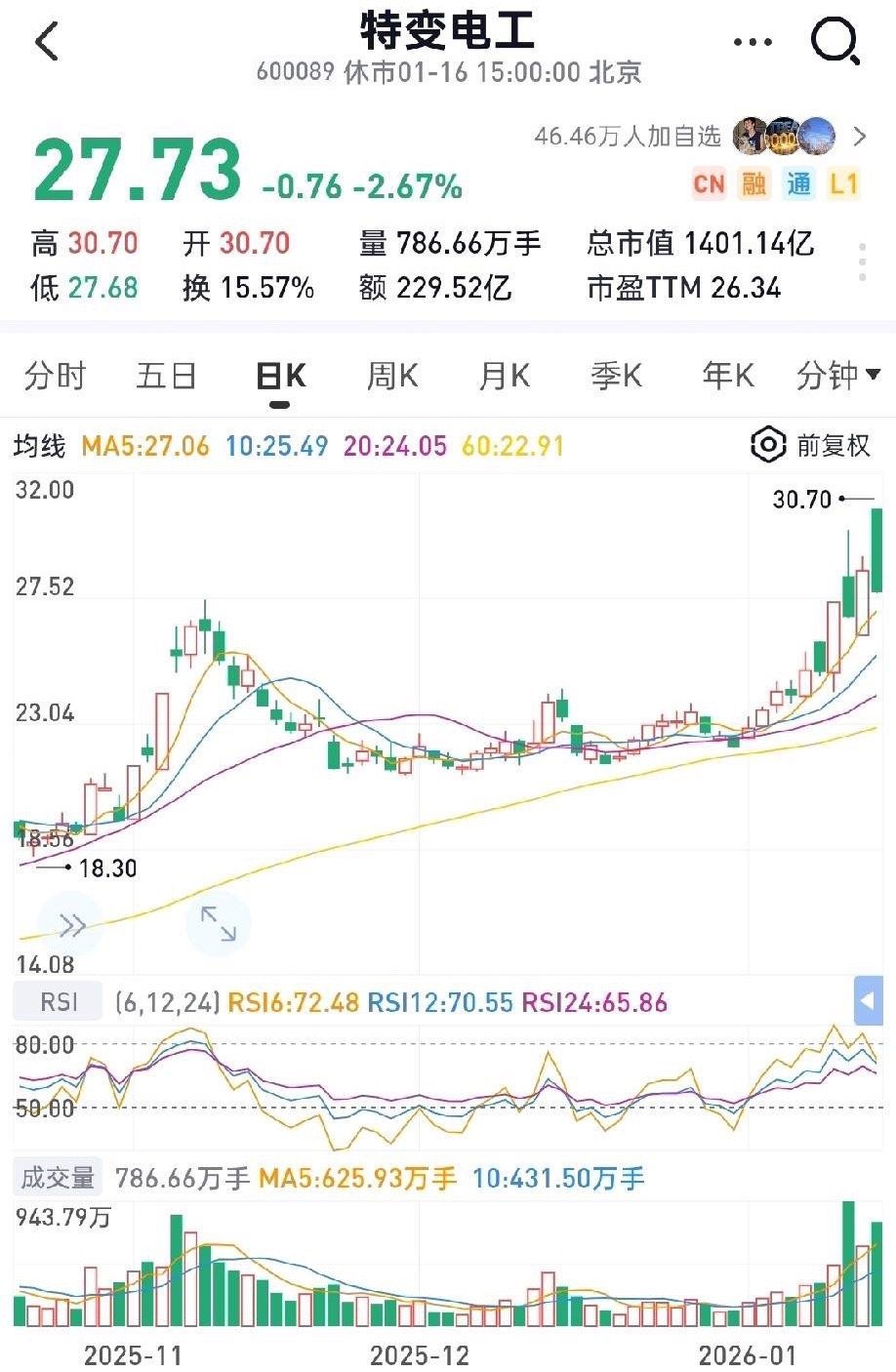This screenshot has width=896, height=1372.
Task: Toggle the 均线 moving average display
Action: 41,445
